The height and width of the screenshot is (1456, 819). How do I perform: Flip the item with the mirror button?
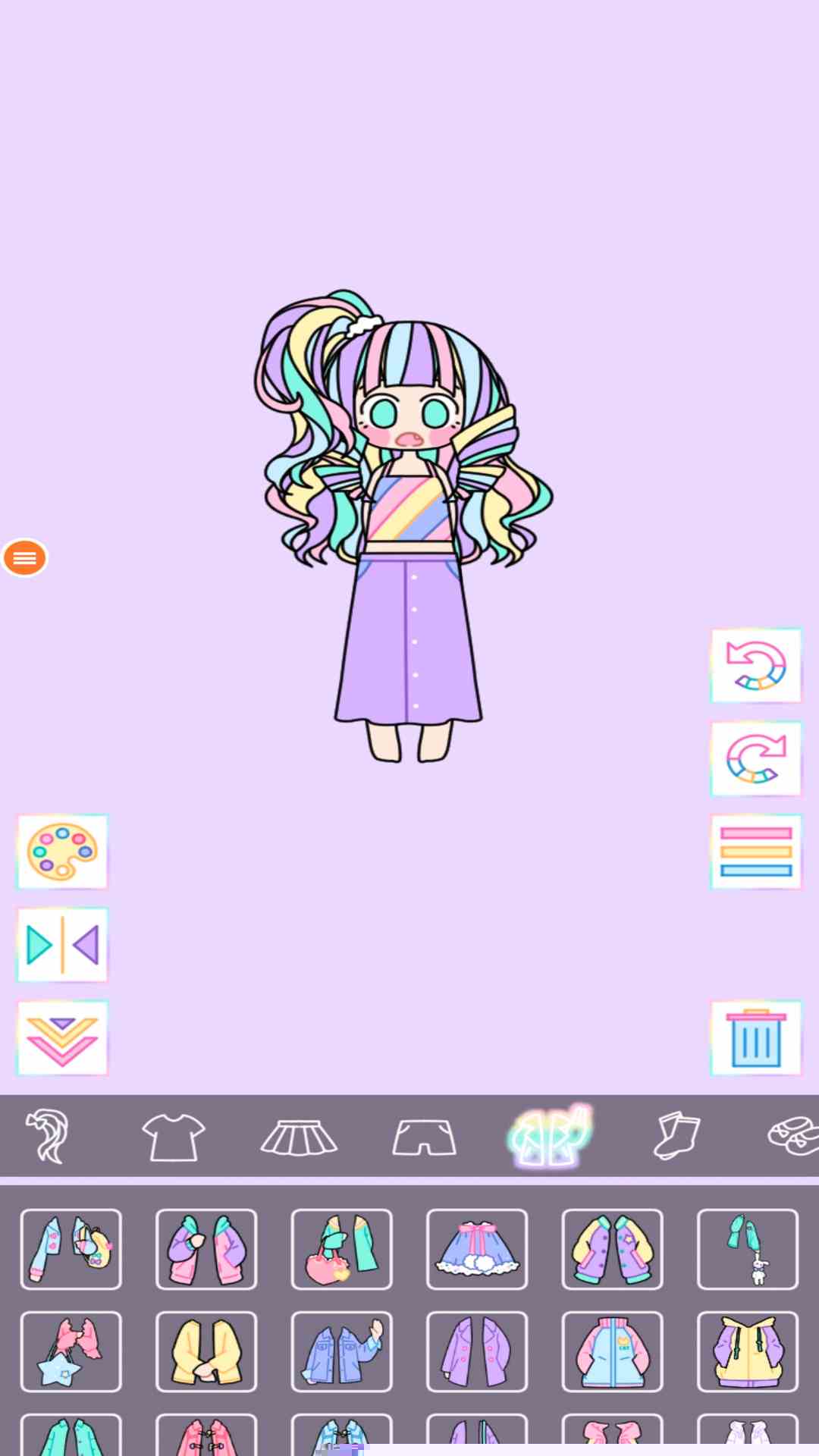tap(62, 945)
